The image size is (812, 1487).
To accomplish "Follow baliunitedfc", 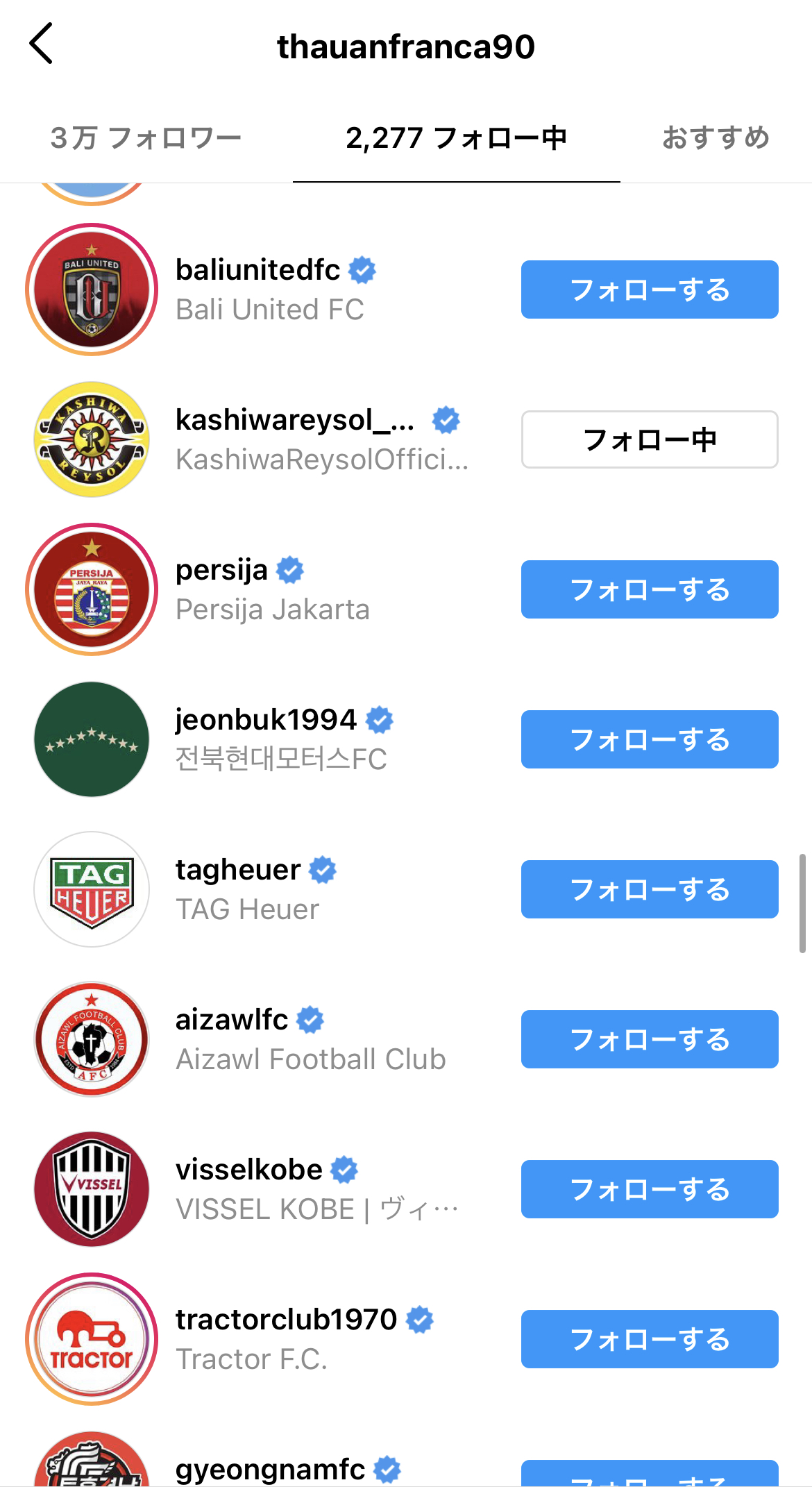I will click(x=650, y=289).
